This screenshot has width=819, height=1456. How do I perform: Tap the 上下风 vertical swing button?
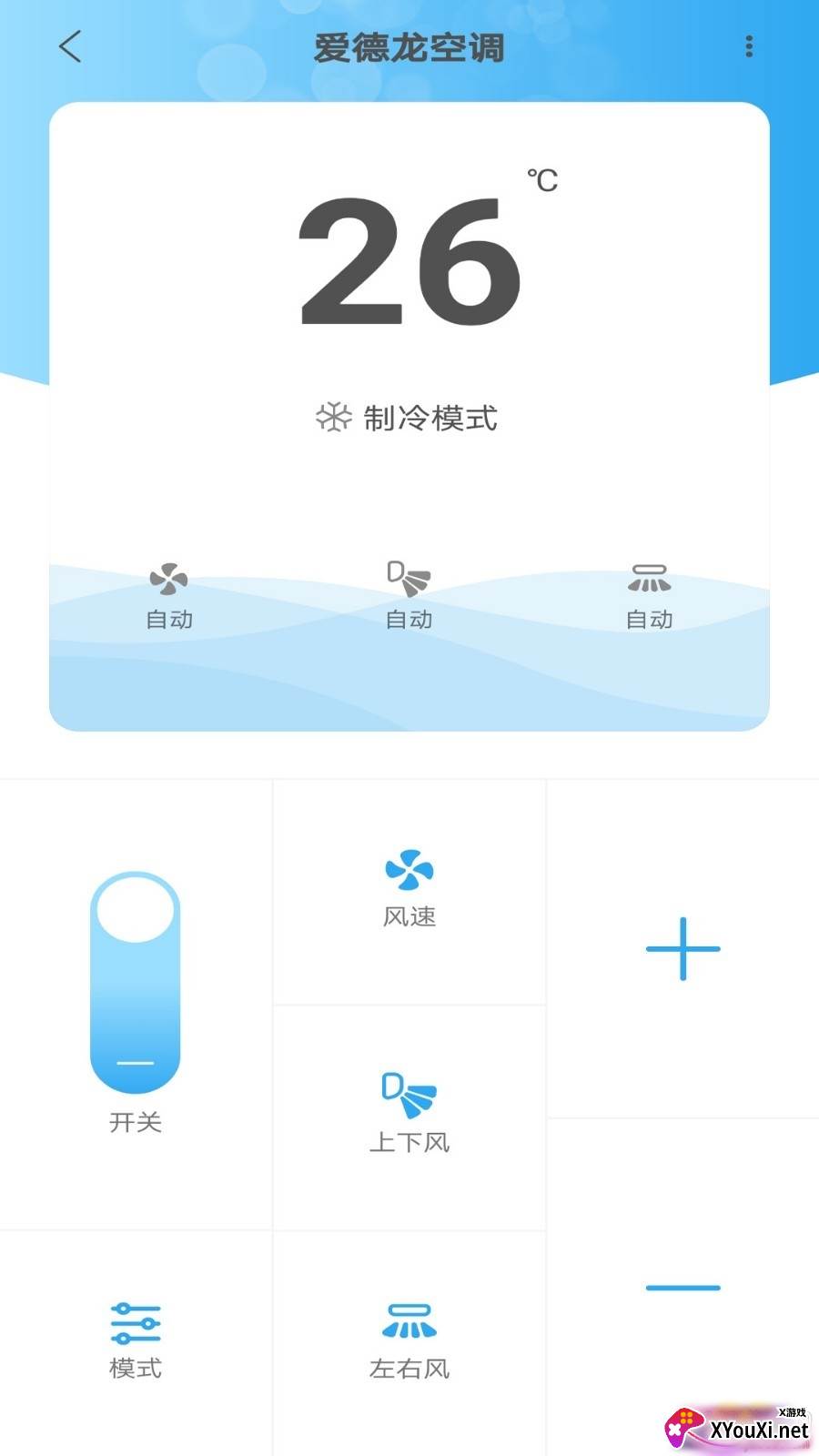point(409,1117)
